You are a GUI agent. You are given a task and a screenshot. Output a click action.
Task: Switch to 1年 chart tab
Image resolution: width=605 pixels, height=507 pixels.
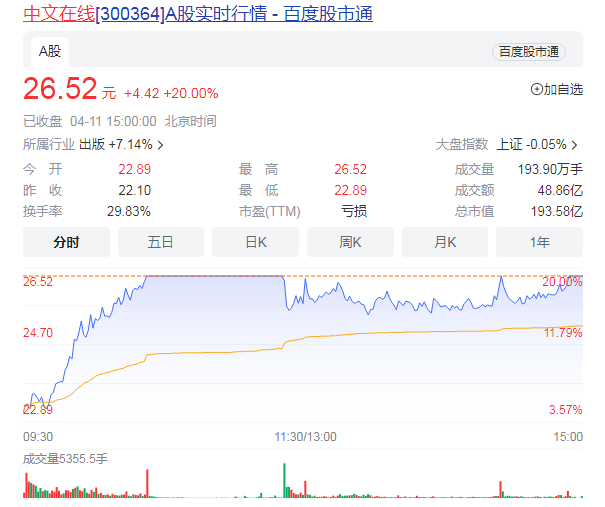(539, 242)
